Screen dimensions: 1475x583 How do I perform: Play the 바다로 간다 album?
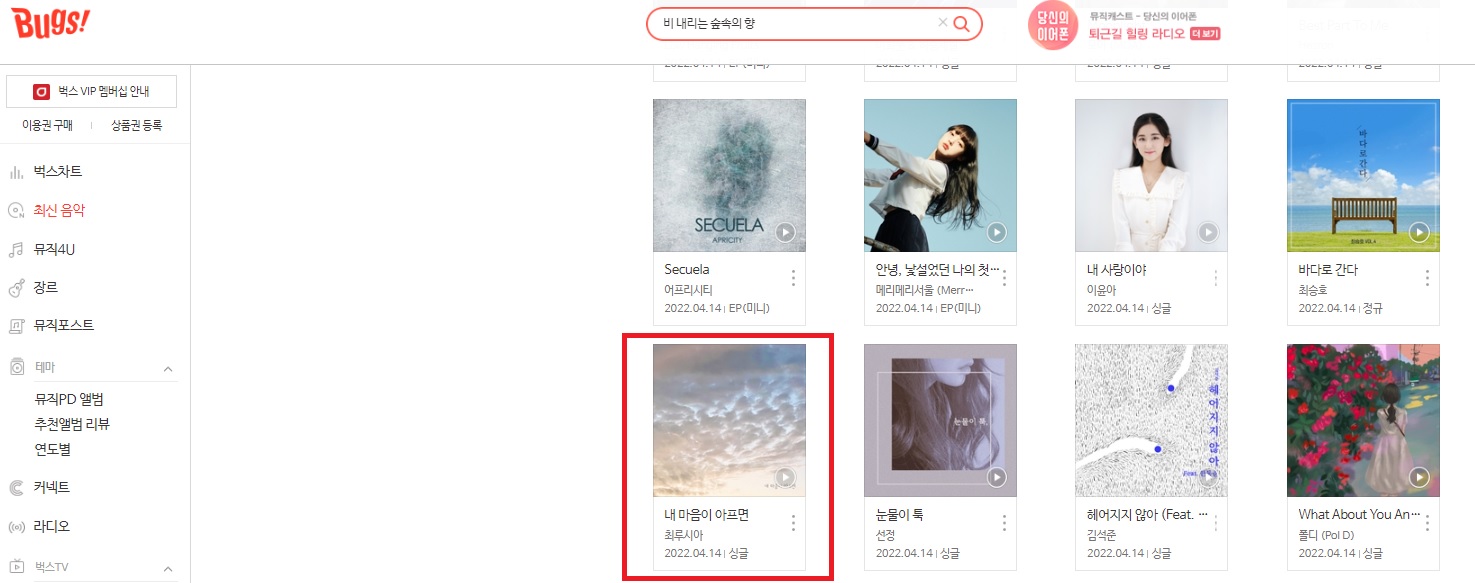point(1419,232)
